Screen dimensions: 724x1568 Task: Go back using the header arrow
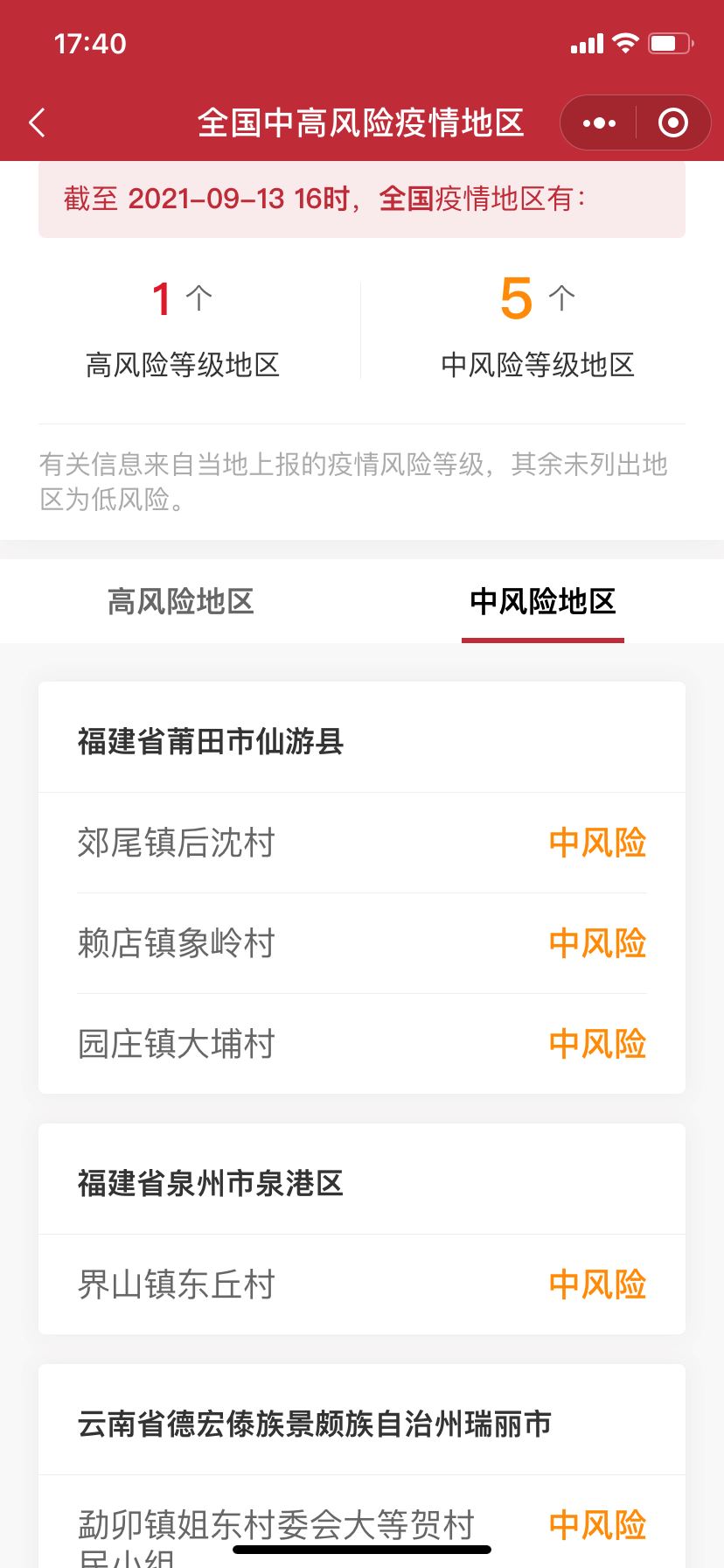[x=37, y=123]
